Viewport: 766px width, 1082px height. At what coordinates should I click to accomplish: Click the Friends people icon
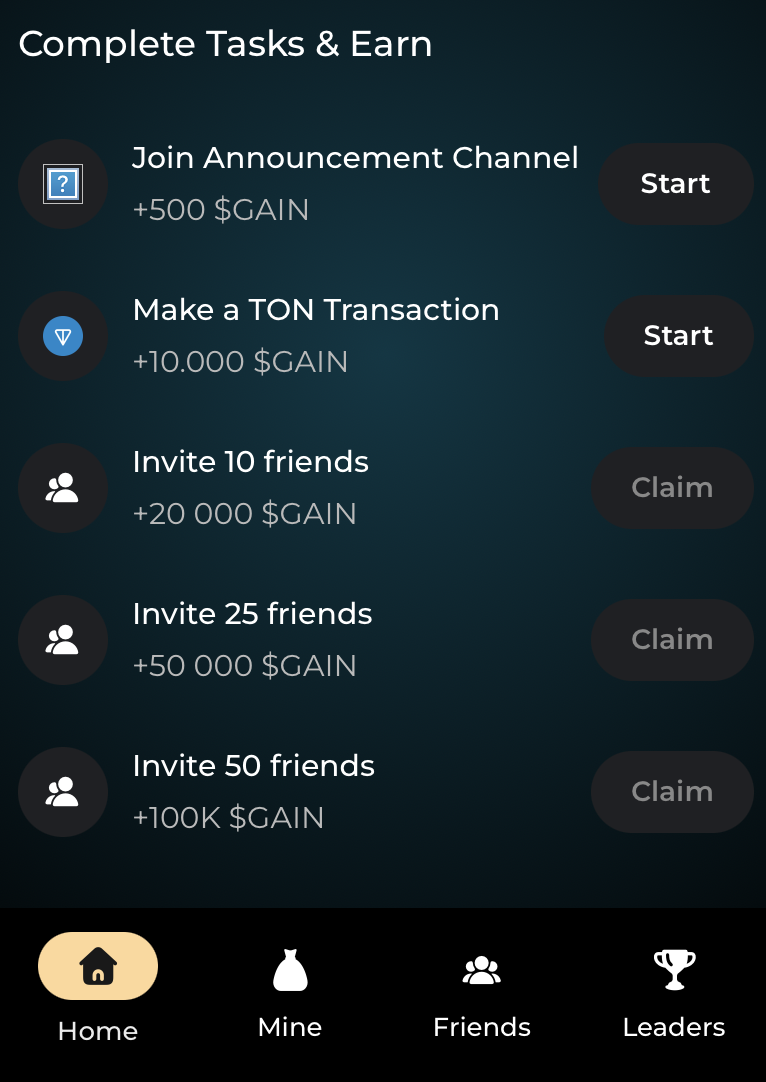[482, 966]
